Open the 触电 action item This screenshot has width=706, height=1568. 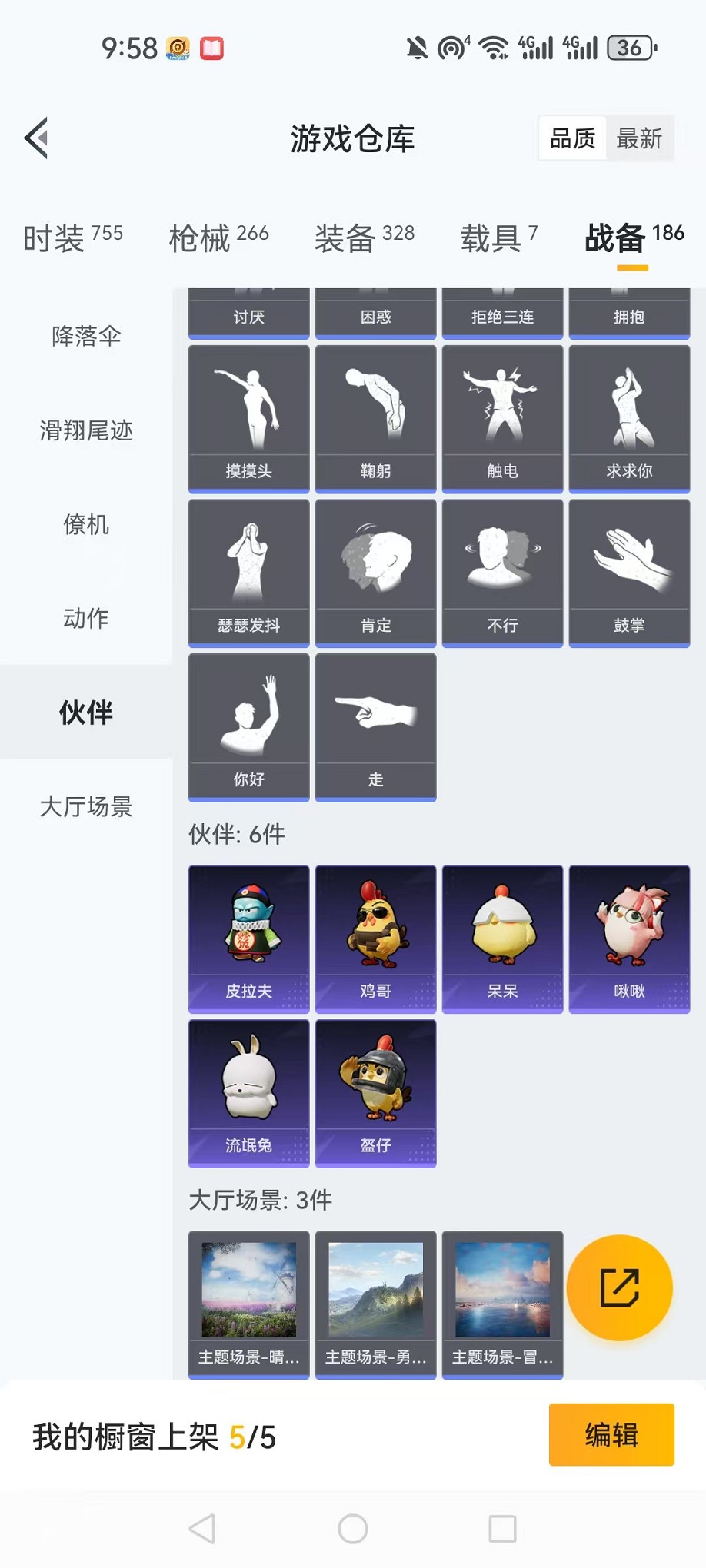pyautogui.click(x=502, y=418)
